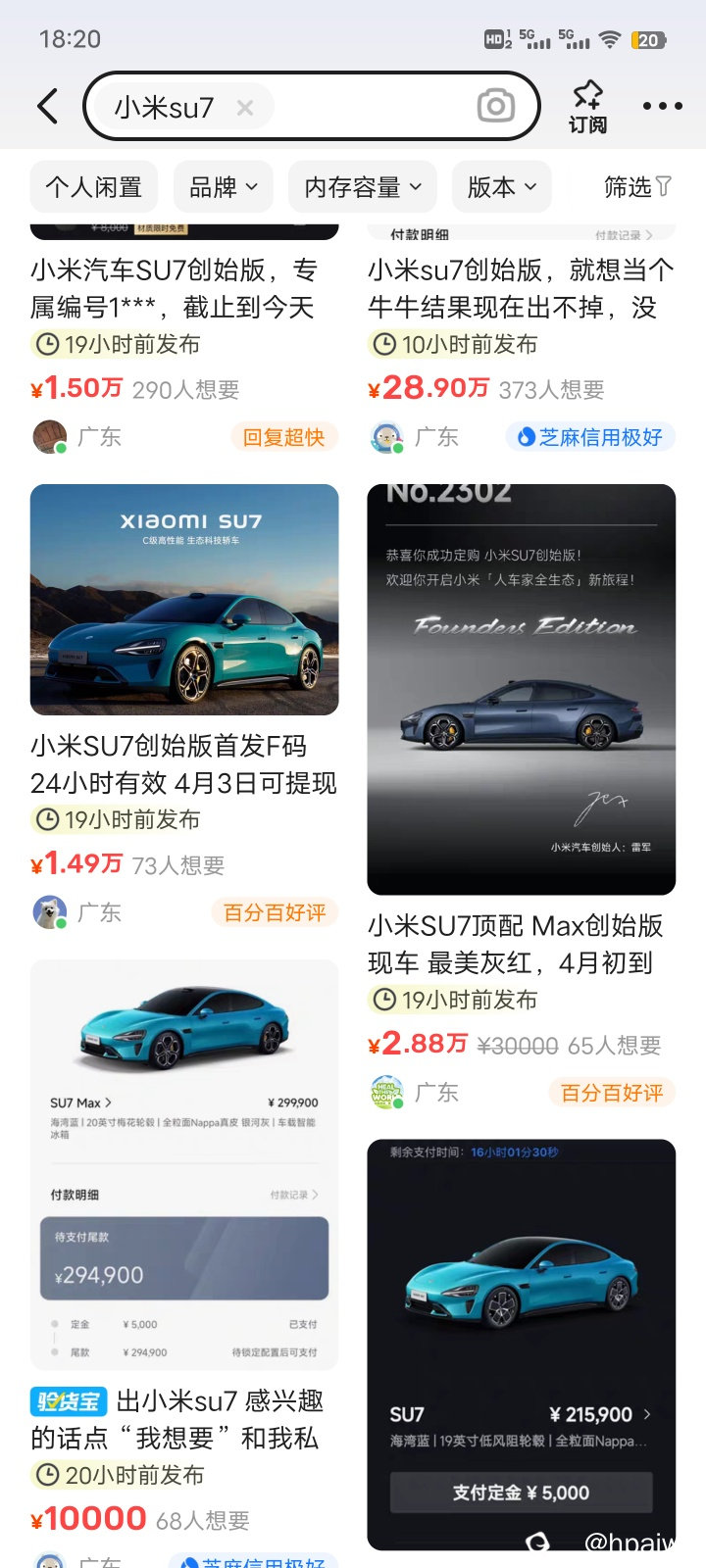706x1568 pixels.
Task: Subscribe to this search with 订阅
Action: tap(587, 107)
